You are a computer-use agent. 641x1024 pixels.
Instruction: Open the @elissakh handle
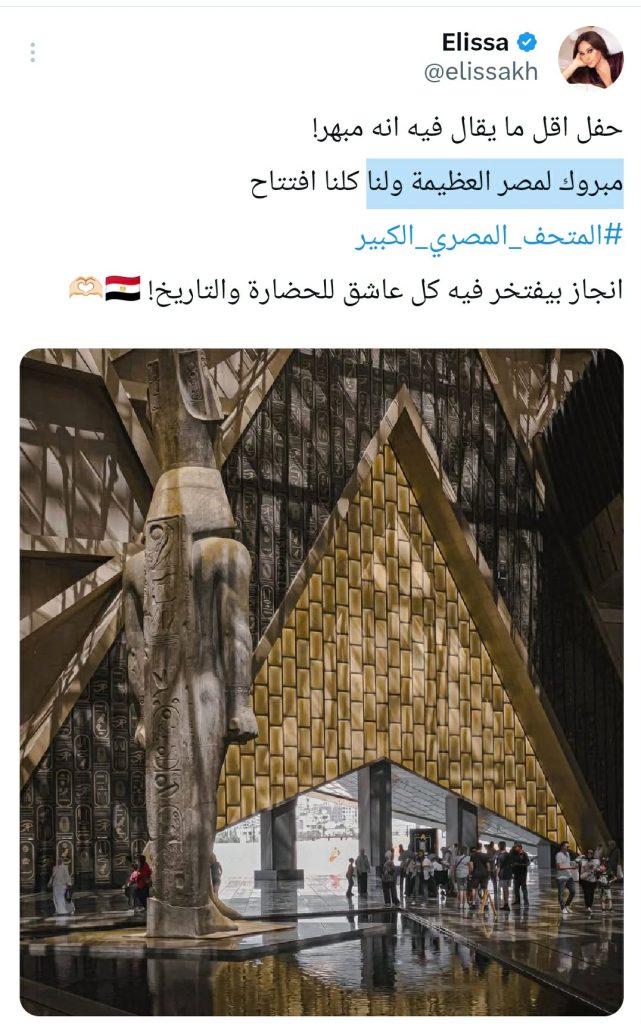click(479, 72)
